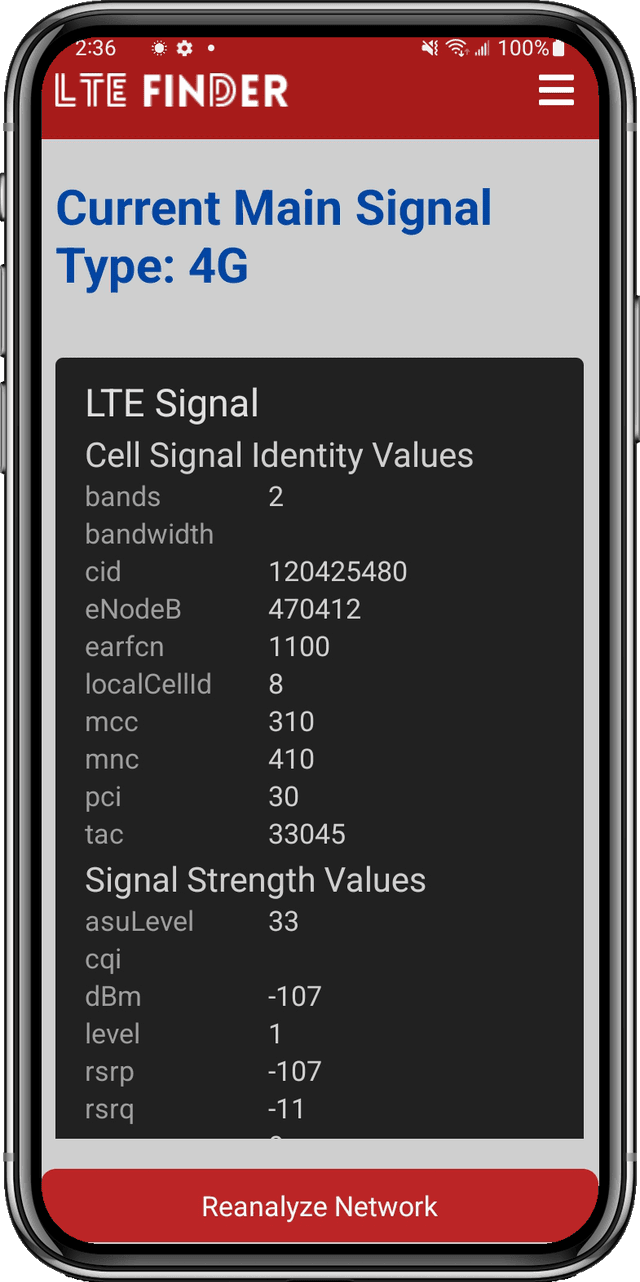
Task: Tap the Reanalyze Network button
Action: click(320, 1206)
